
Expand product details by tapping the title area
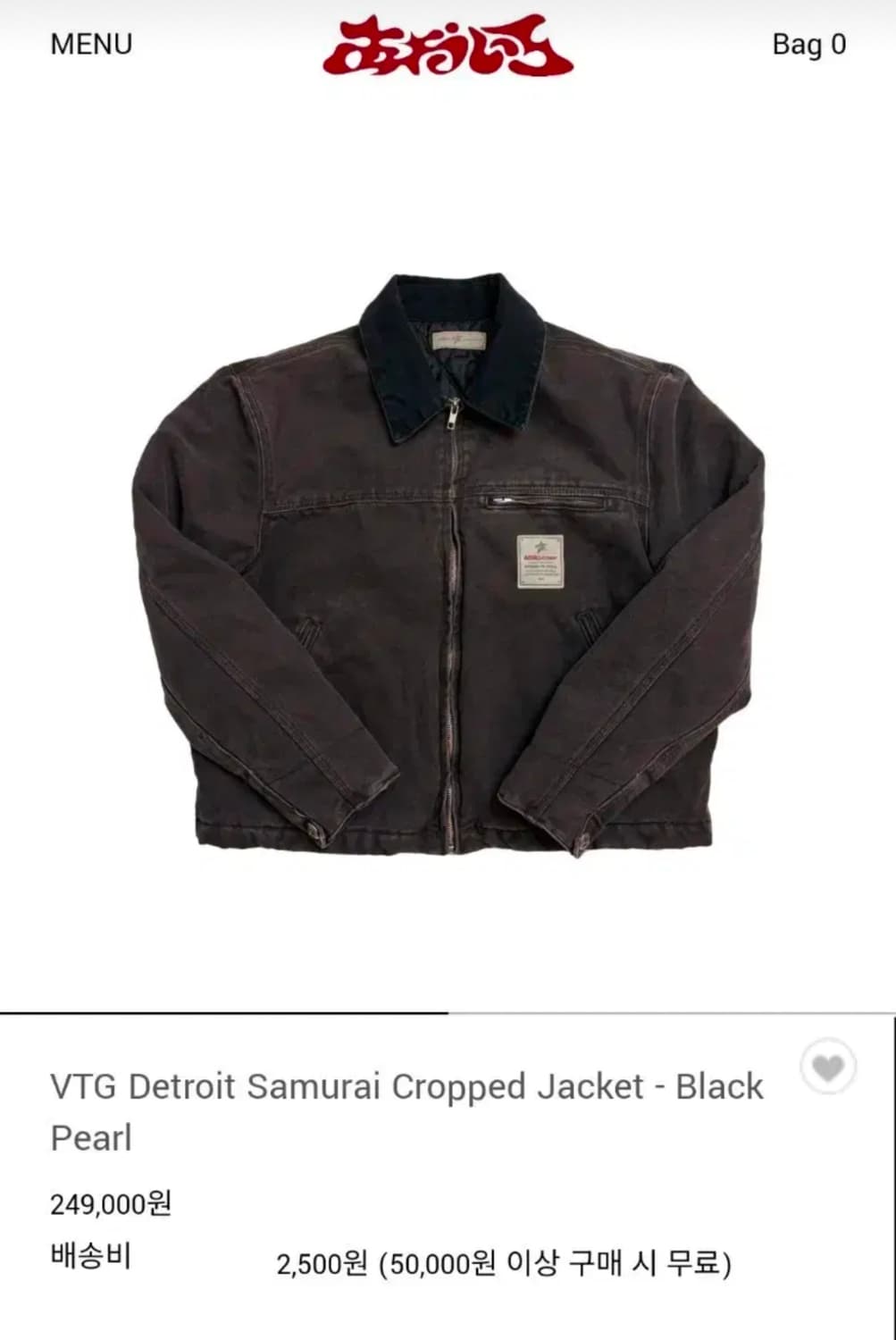click(x=406, y=1086)
